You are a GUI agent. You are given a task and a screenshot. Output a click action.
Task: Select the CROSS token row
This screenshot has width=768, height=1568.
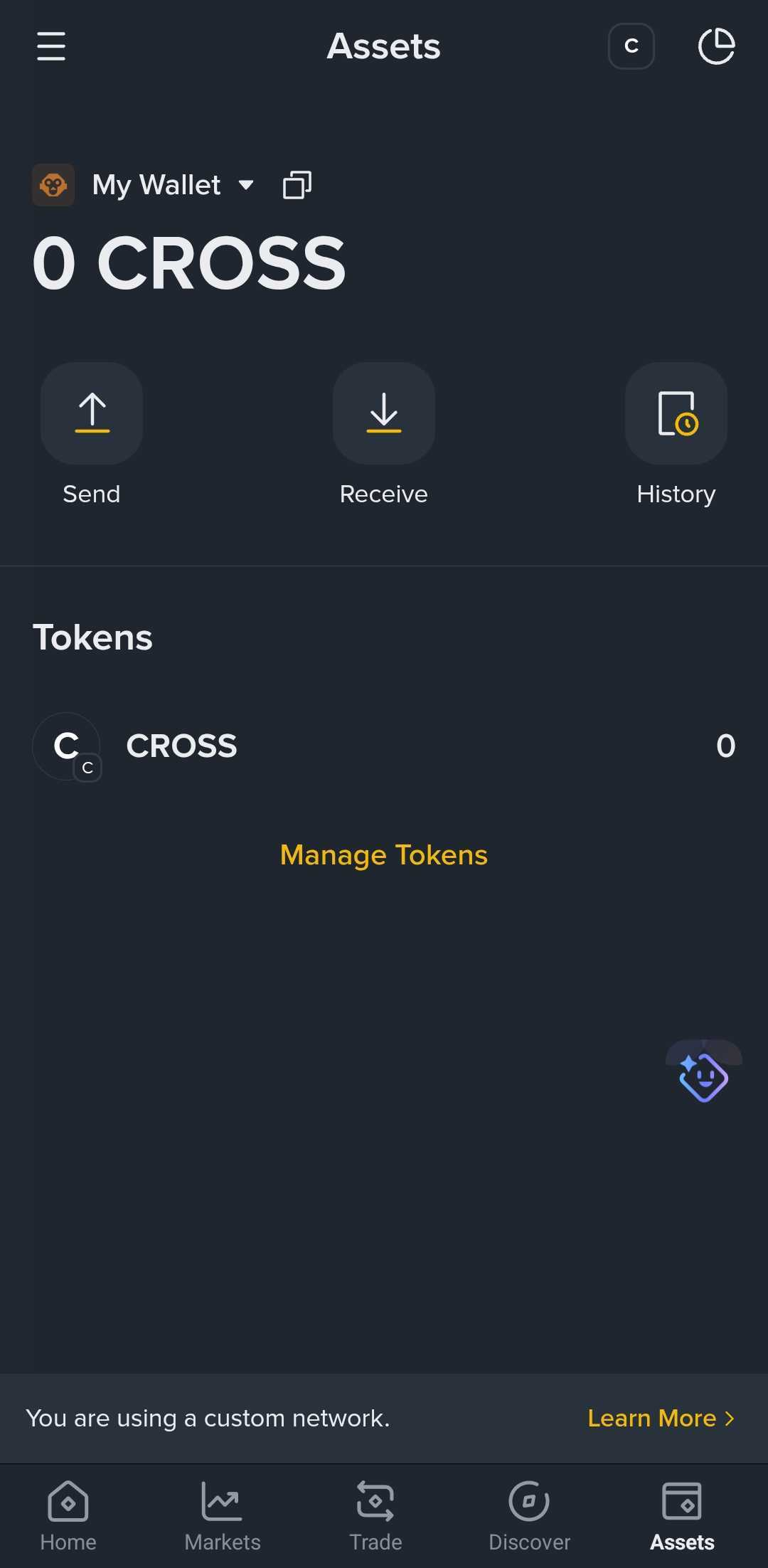[x=384, y=746]
